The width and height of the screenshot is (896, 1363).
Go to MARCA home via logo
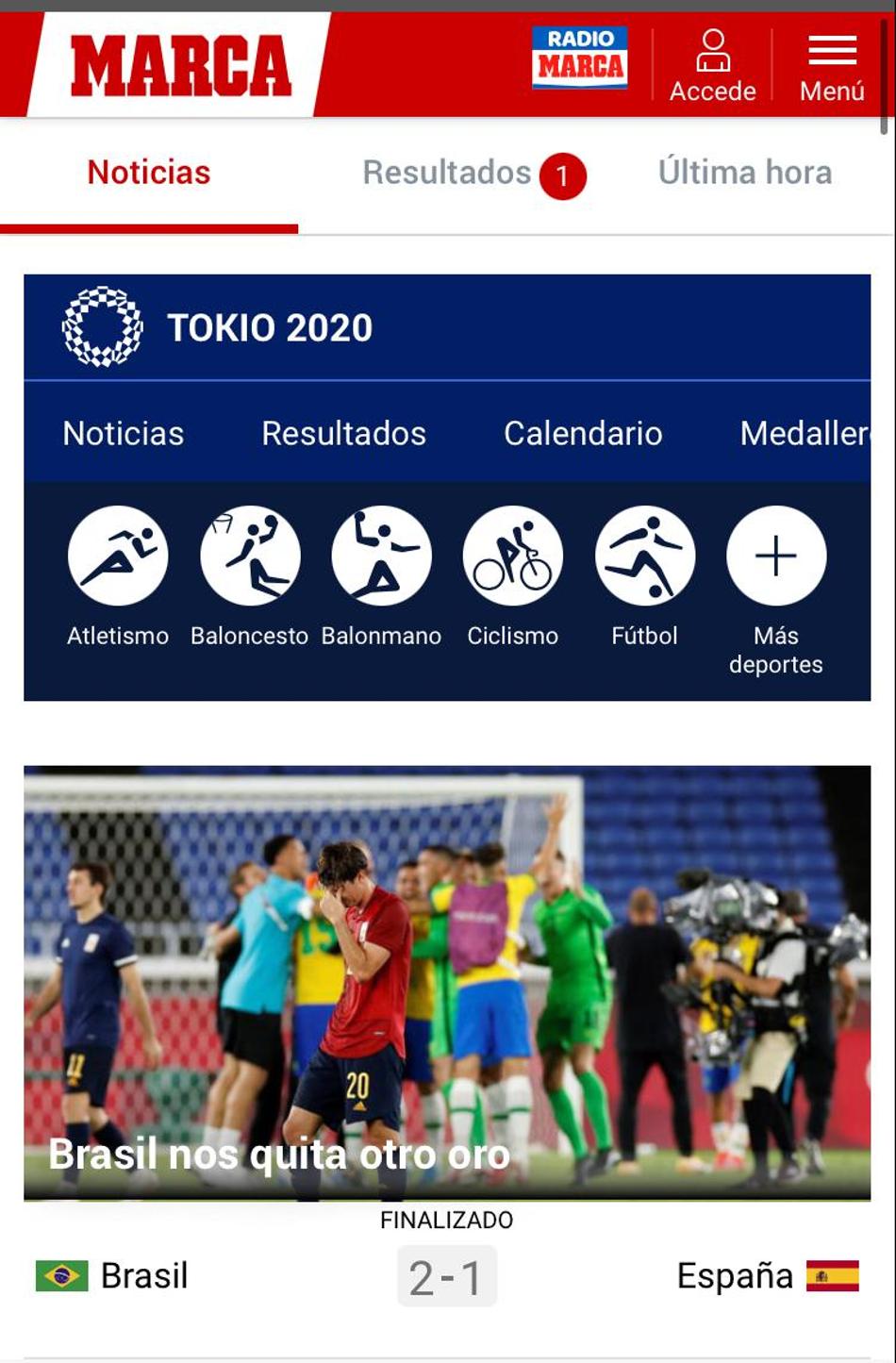[180, 65]
